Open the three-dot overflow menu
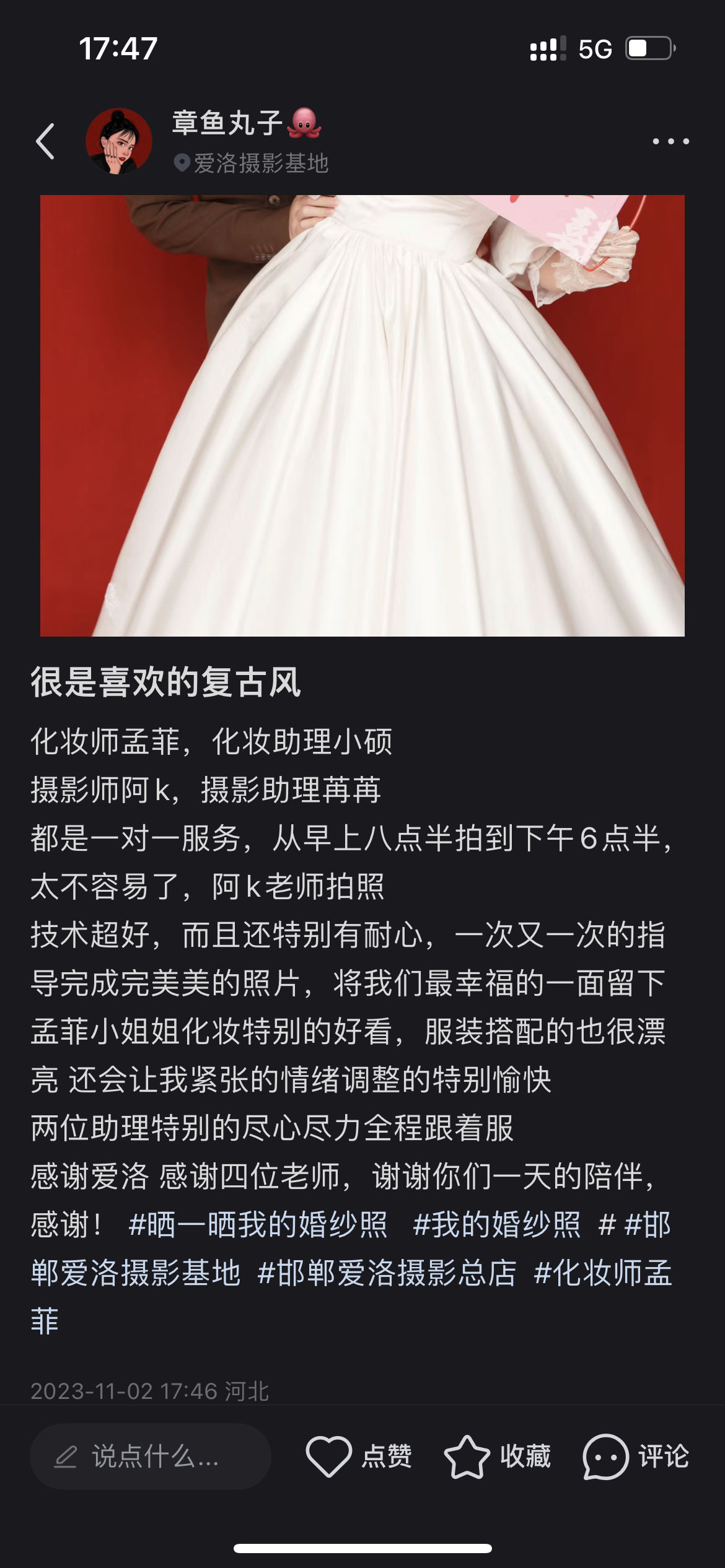 [x=670, y=141]
